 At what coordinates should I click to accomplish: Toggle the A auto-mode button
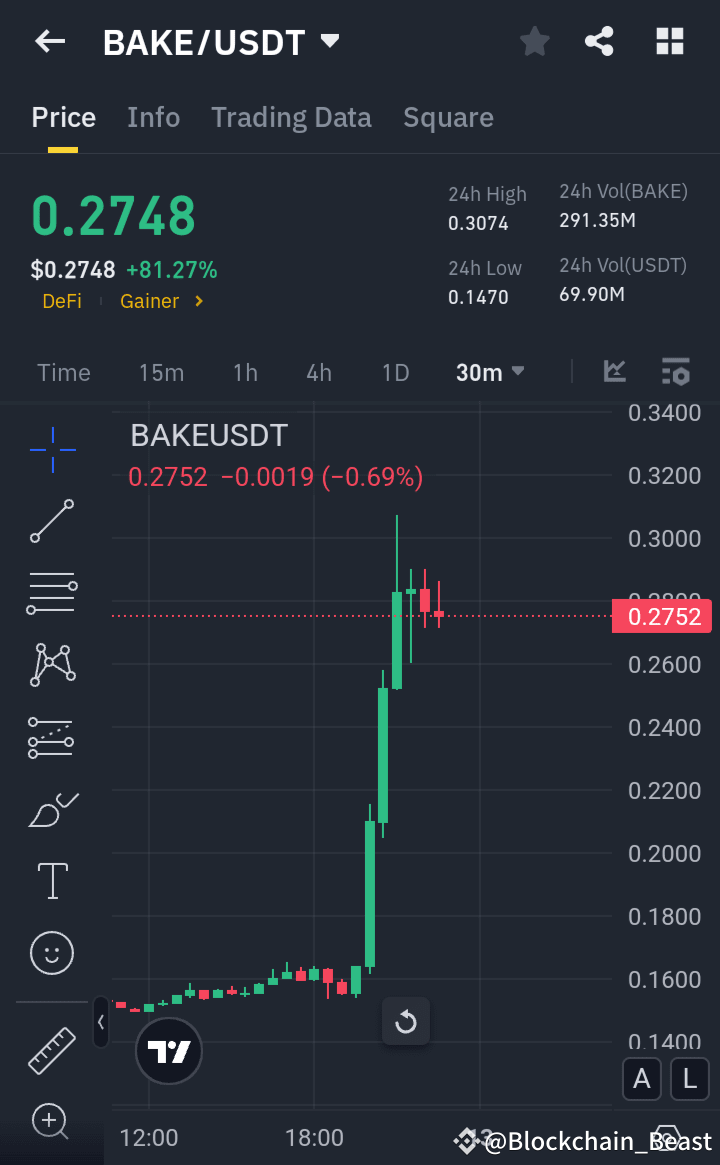coord(642,1079)
